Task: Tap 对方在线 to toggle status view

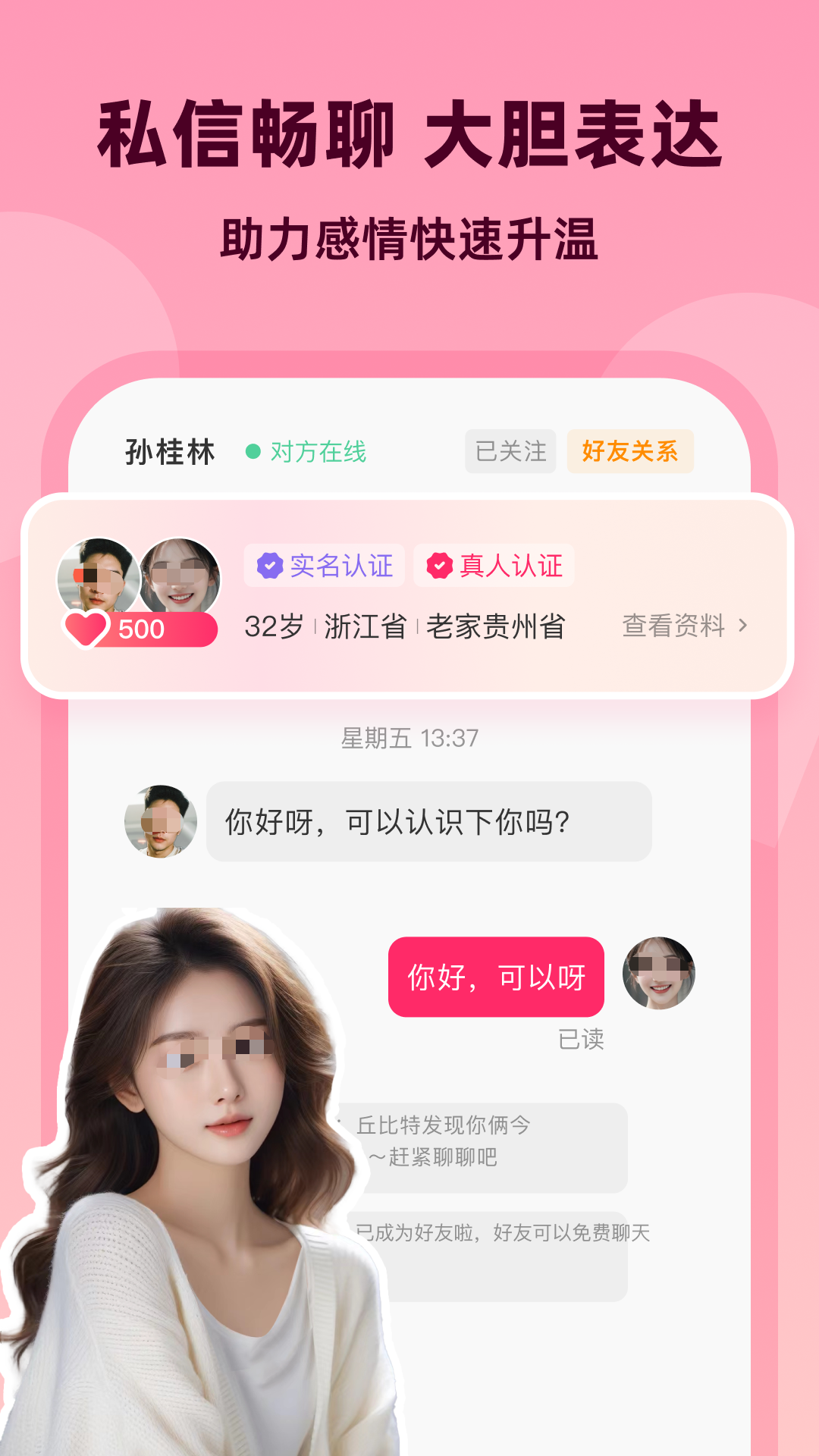Action: coord(318,450)
